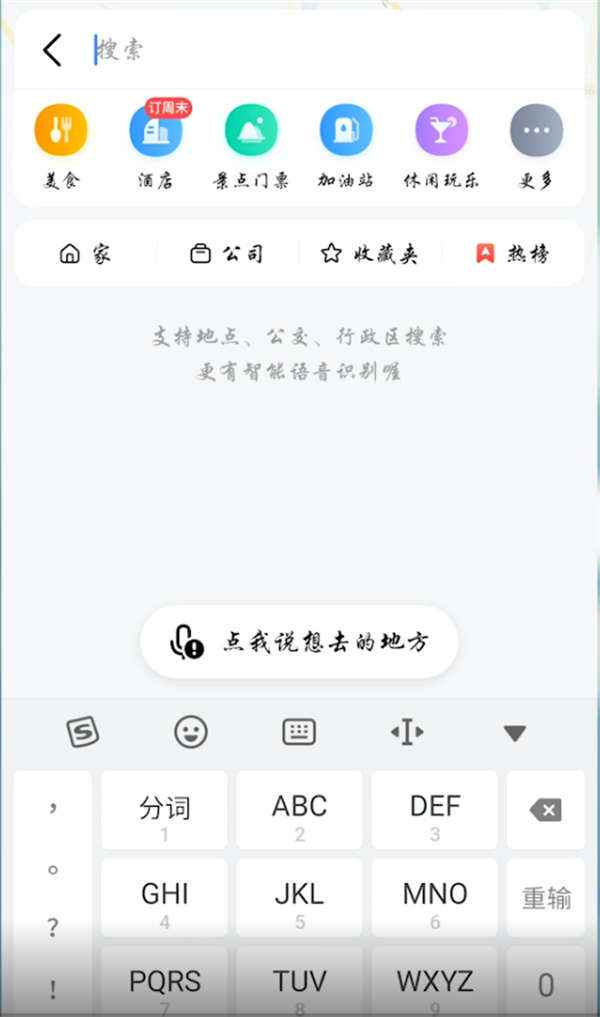
Task: Open the 热榜 hot list
Action: click(512, 254)
